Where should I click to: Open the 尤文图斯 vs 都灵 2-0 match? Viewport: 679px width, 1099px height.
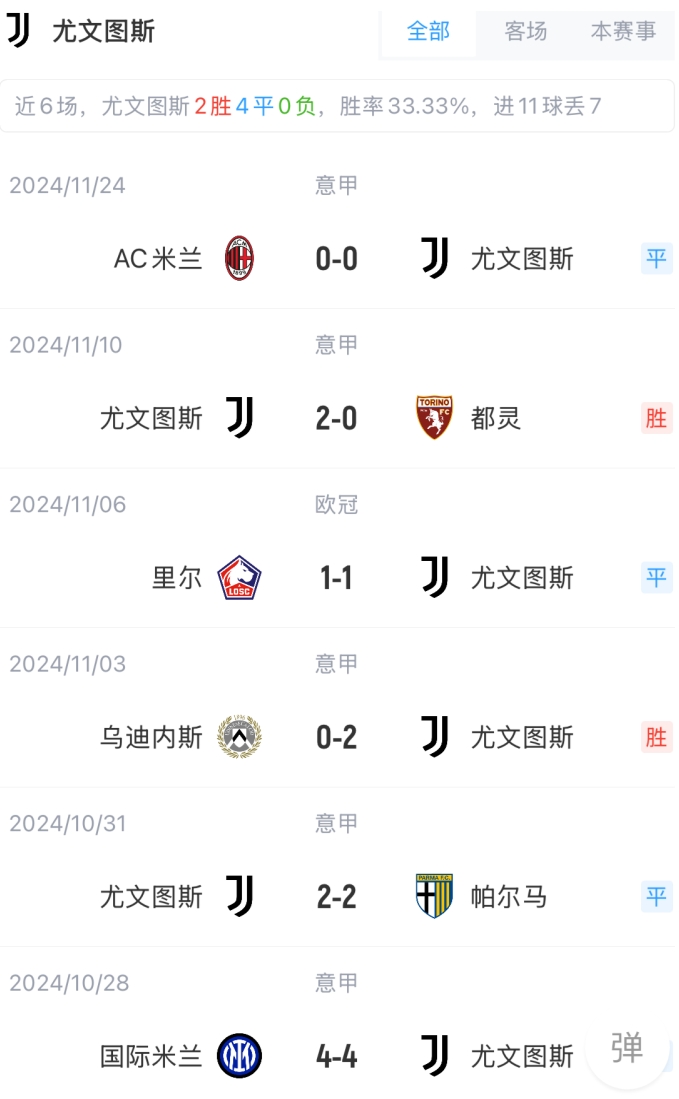337,419
